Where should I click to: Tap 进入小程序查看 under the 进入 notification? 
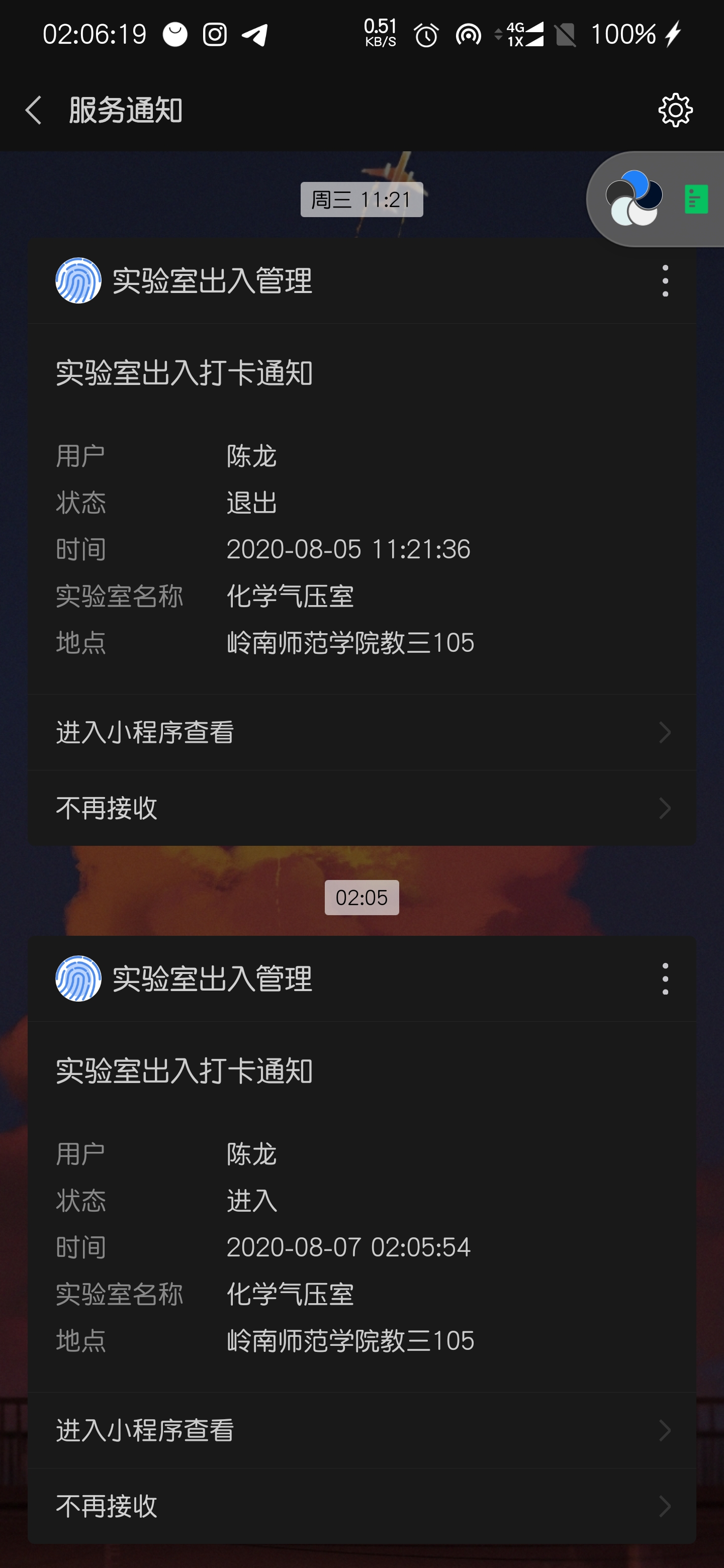361,1430
